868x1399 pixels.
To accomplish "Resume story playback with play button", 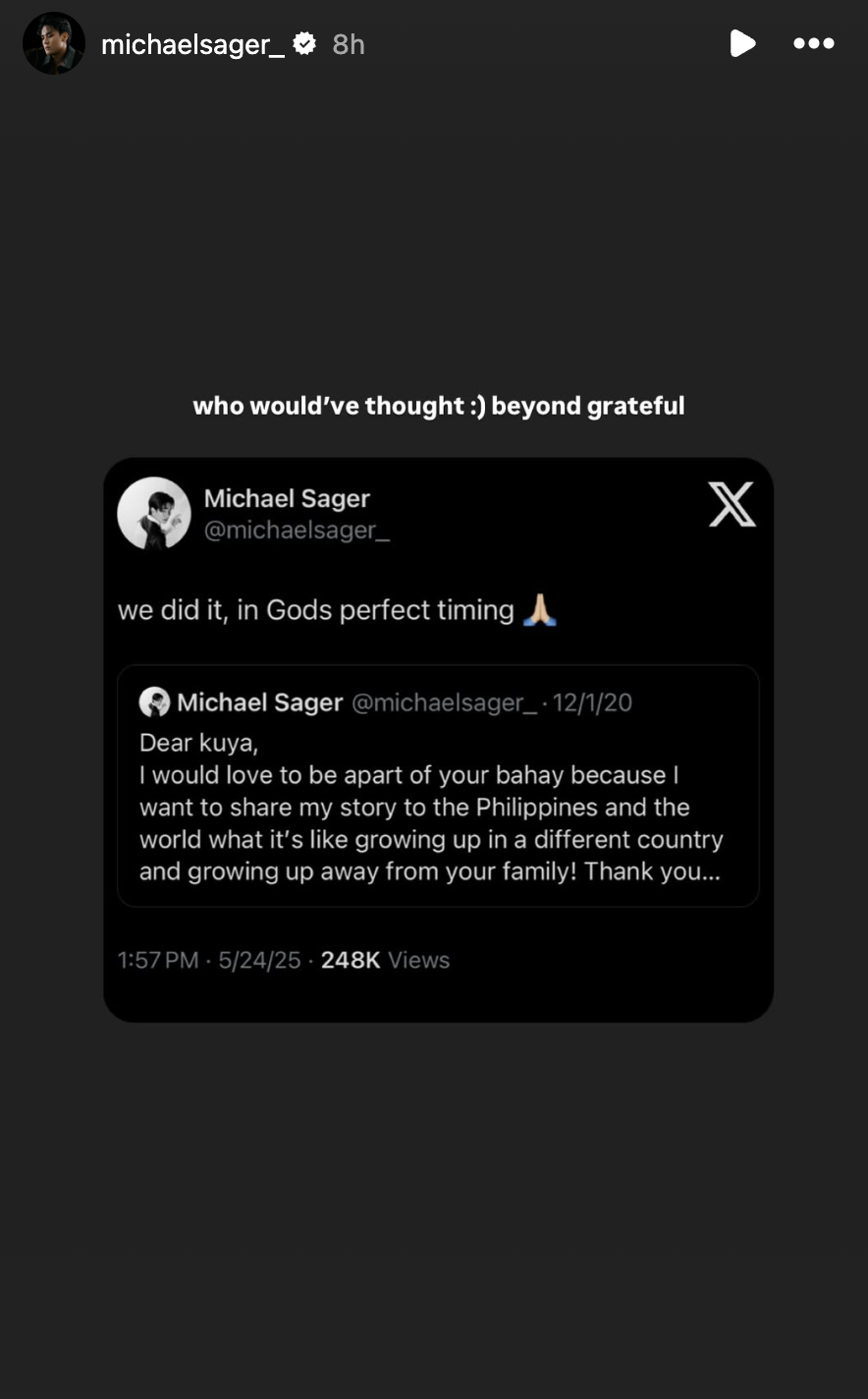I will coord(742,43).
